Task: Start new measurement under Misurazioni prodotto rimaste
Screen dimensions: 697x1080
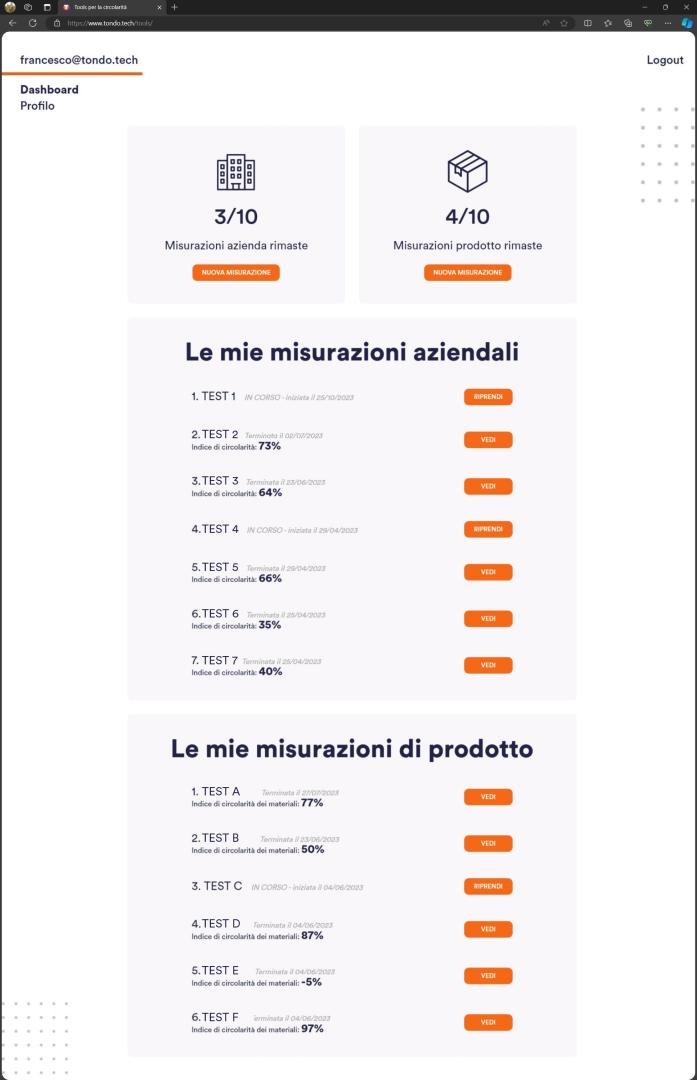Action: point(467,272)
